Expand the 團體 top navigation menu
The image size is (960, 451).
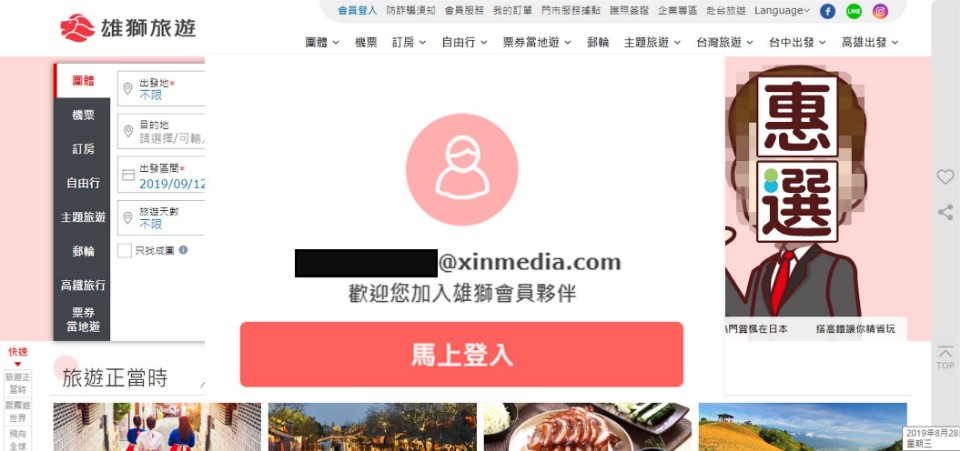[321, 42]
